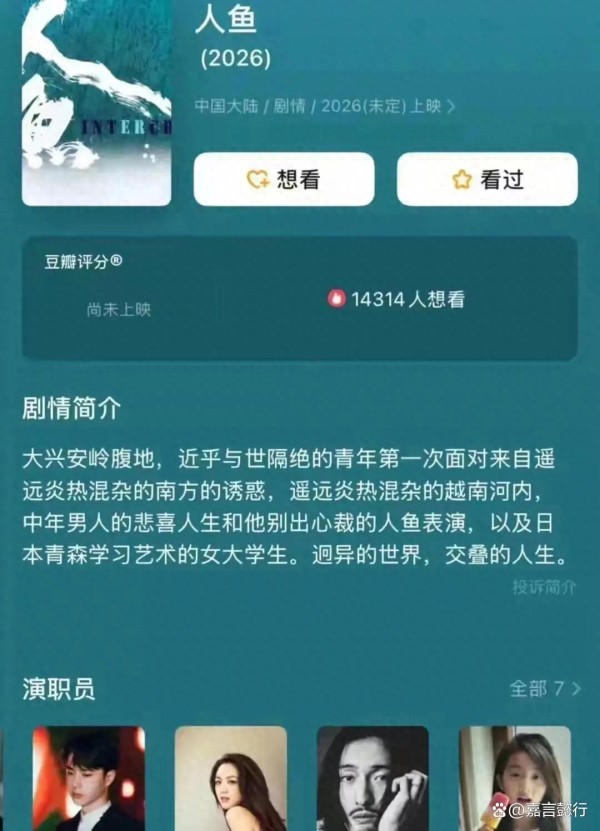This screenshot has height=831, width=600.
Task: Mark the movie as 看过
Action: click(487, 179)
